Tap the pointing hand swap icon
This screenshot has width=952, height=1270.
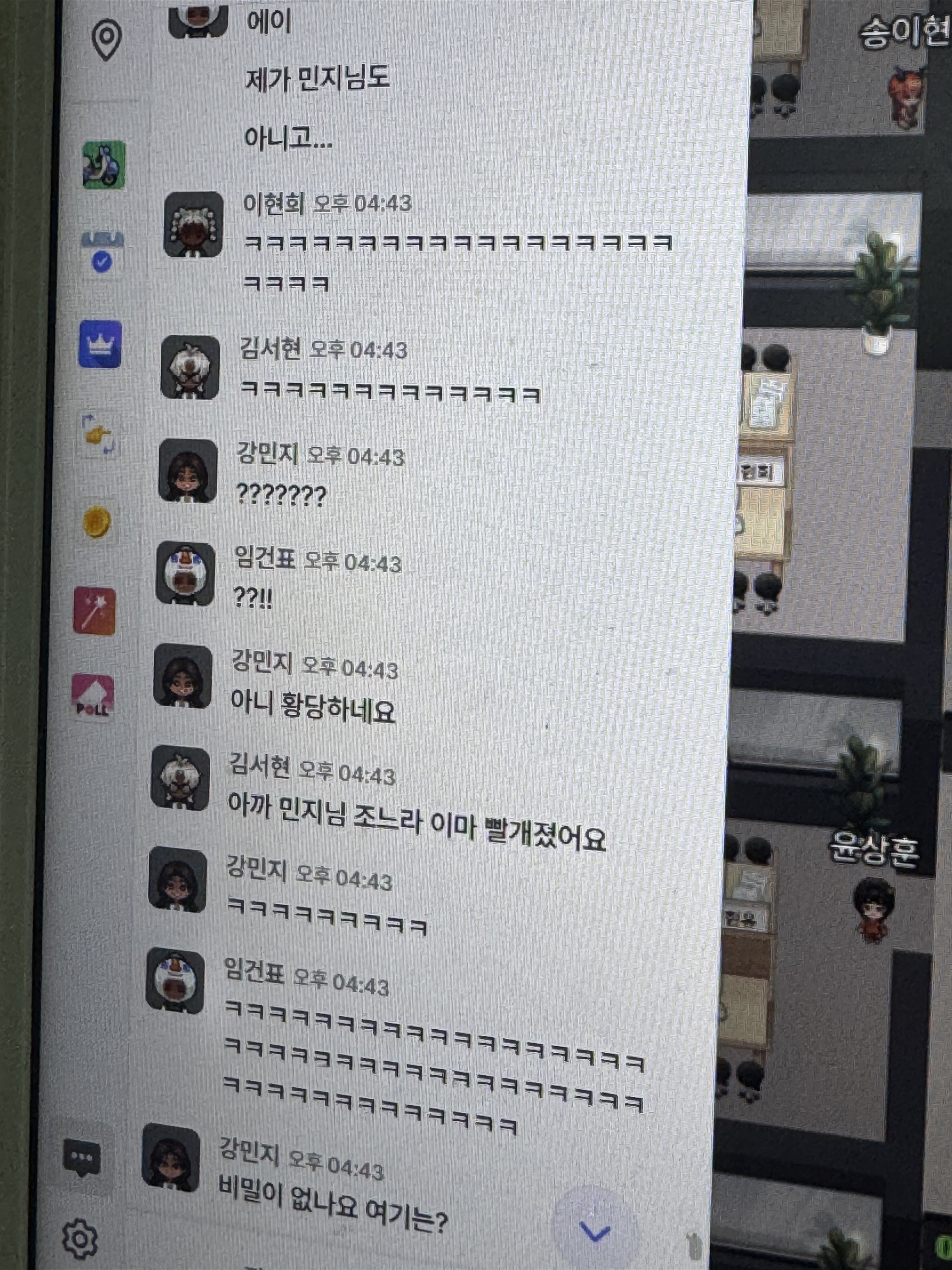[x=98, y=435]
